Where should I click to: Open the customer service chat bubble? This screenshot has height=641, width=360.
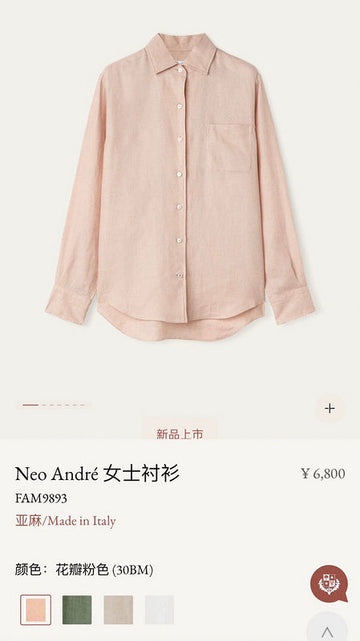[x=329, y=584]
